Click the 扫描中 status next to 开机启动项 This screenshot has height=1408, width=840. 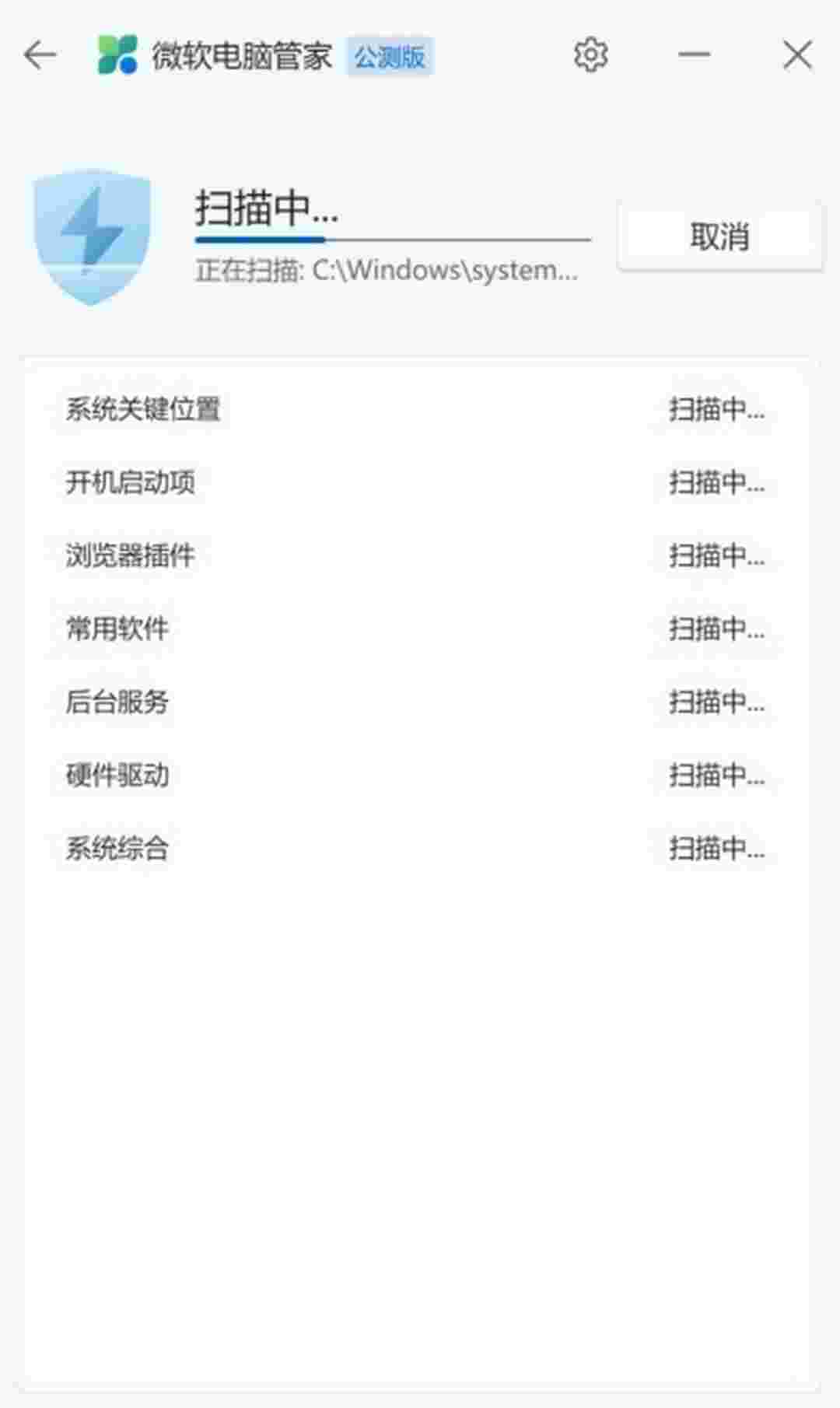716,482
